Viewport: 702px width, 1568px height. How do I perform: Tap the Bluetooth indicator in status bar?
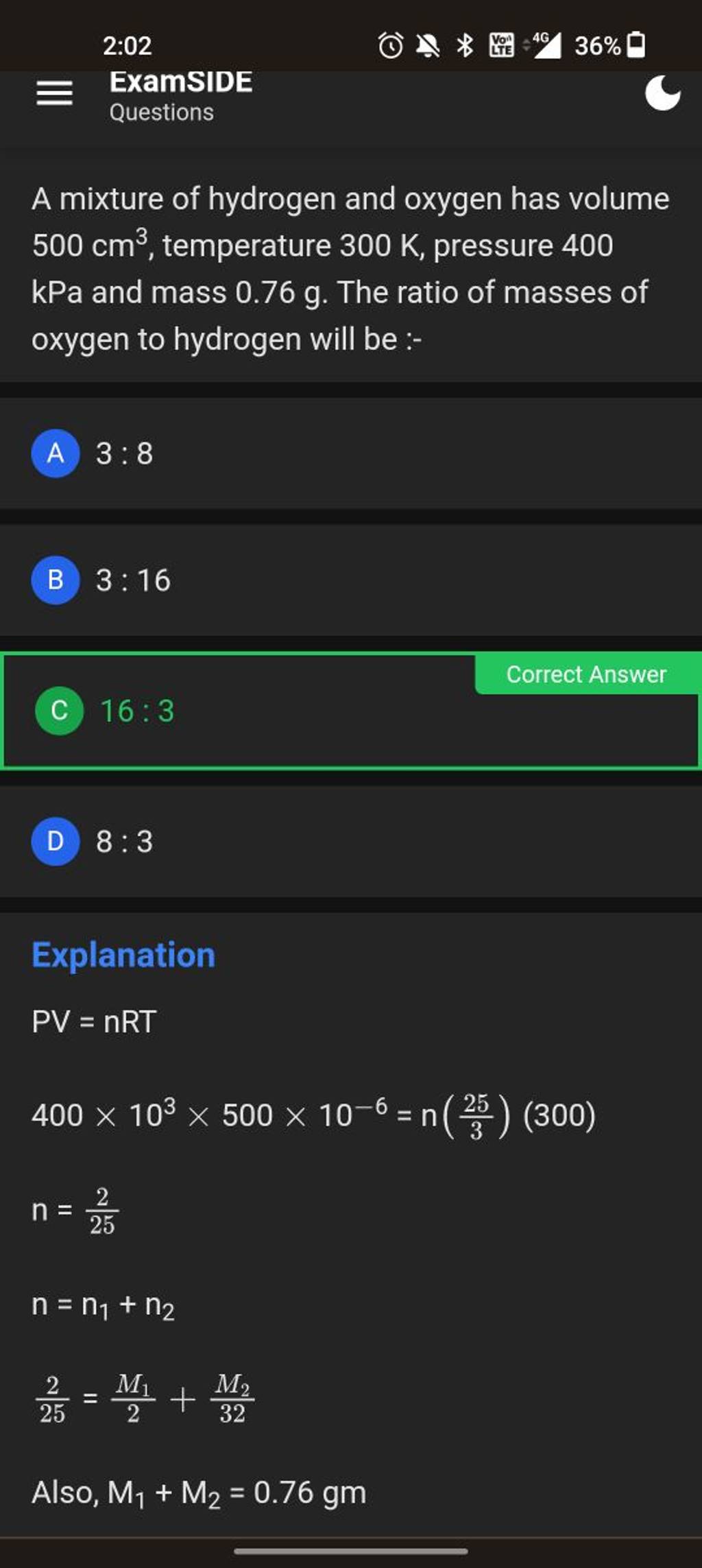pyautogui.click(x=463, y=44)
